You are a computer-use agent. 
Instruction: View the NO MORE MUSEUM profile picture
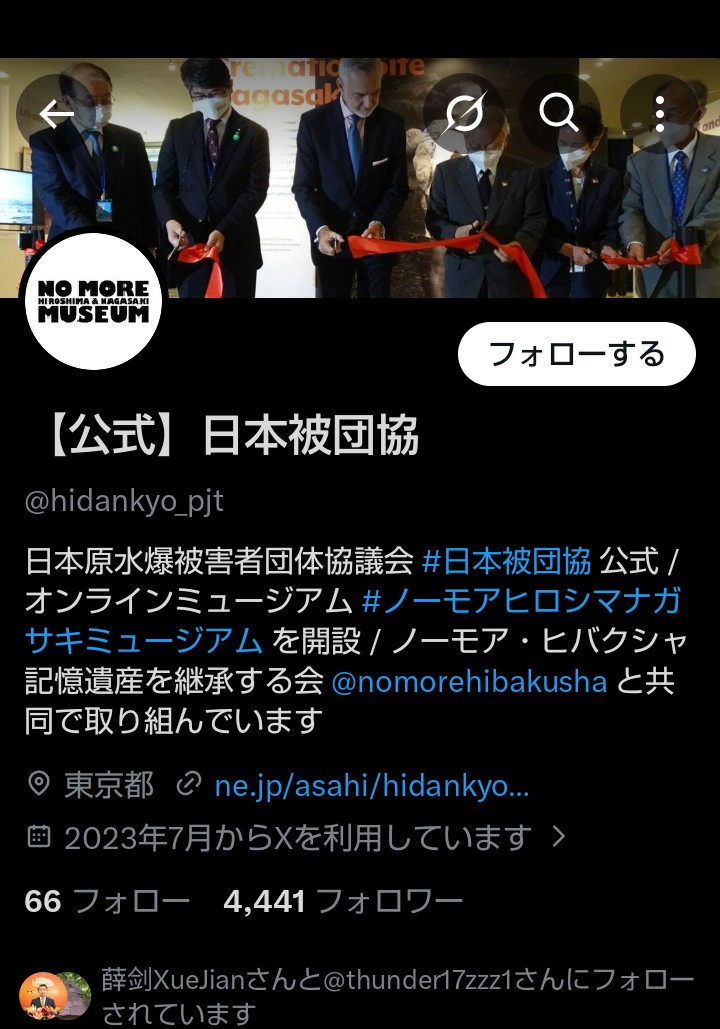coord(93,300)
